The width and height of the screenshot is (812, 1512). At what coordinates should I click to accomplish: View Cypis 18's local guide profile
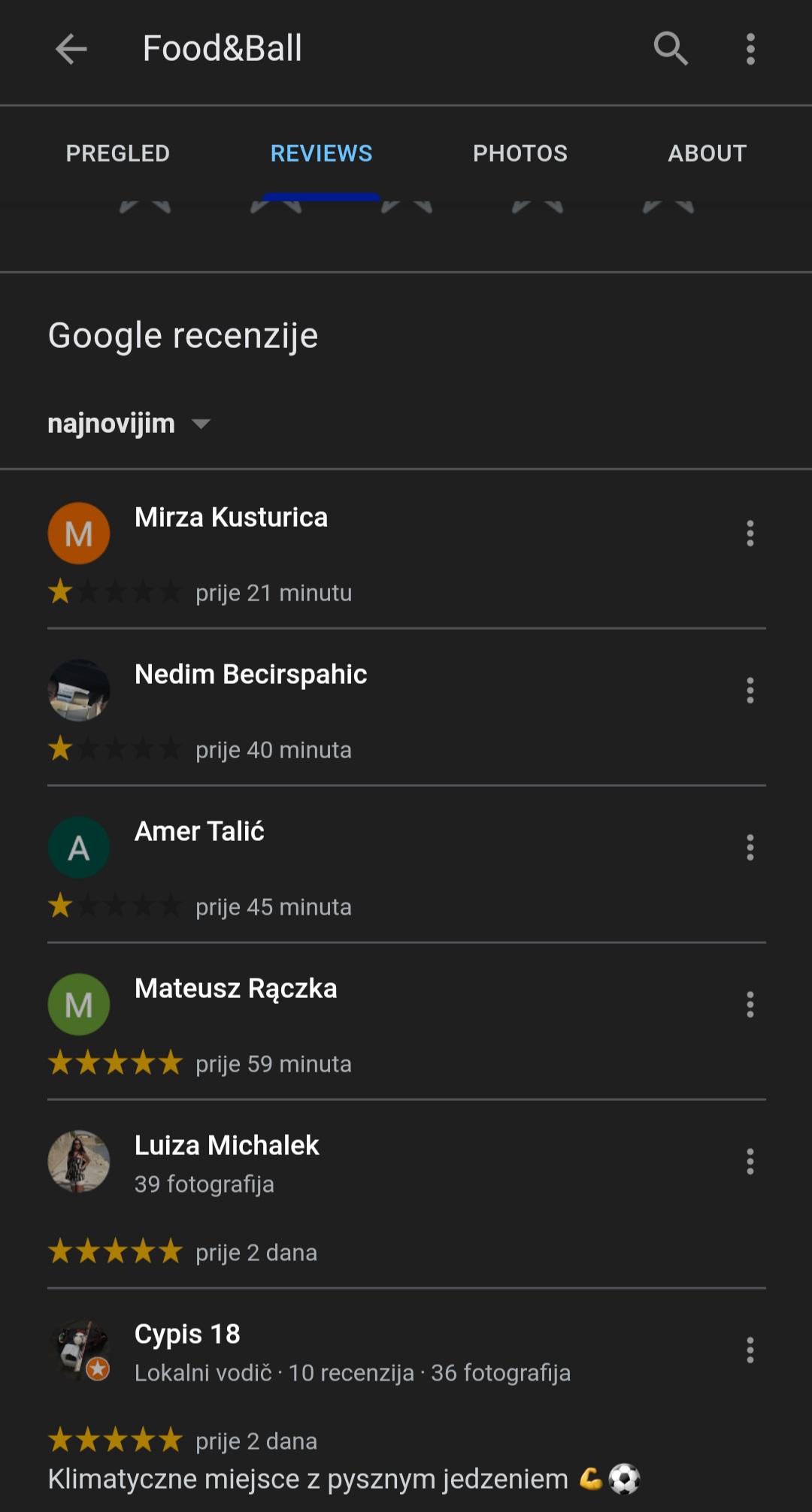187,1335
